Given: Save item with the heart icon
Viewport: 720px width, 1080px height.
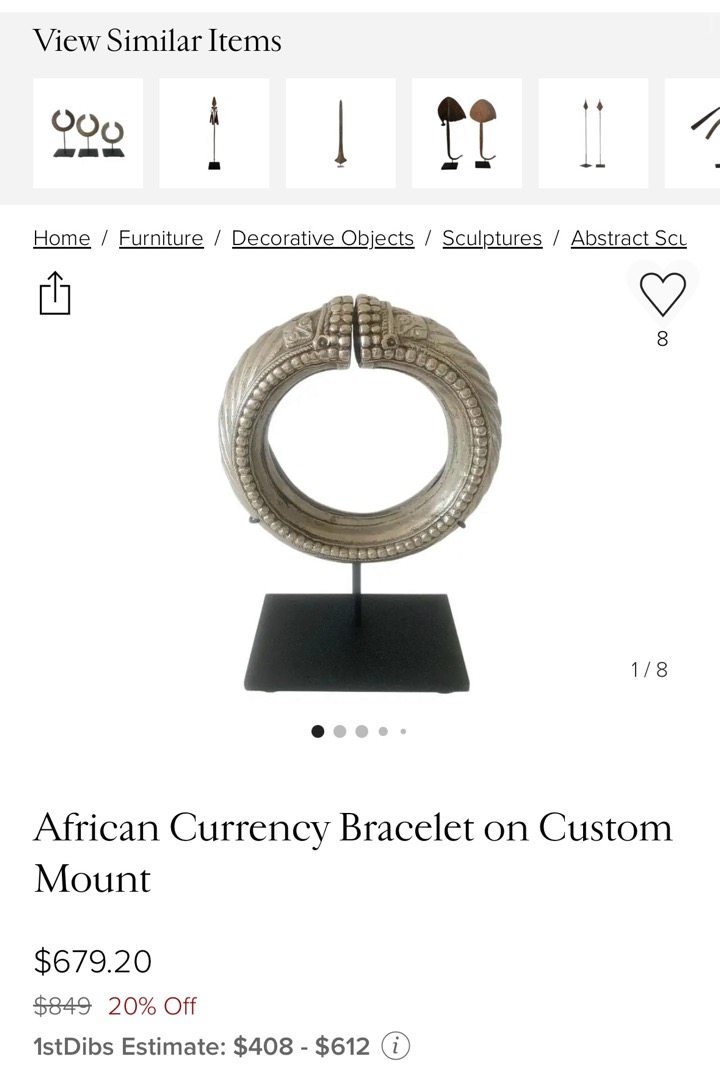Looking at the screenshot, I should pos(662,294).
